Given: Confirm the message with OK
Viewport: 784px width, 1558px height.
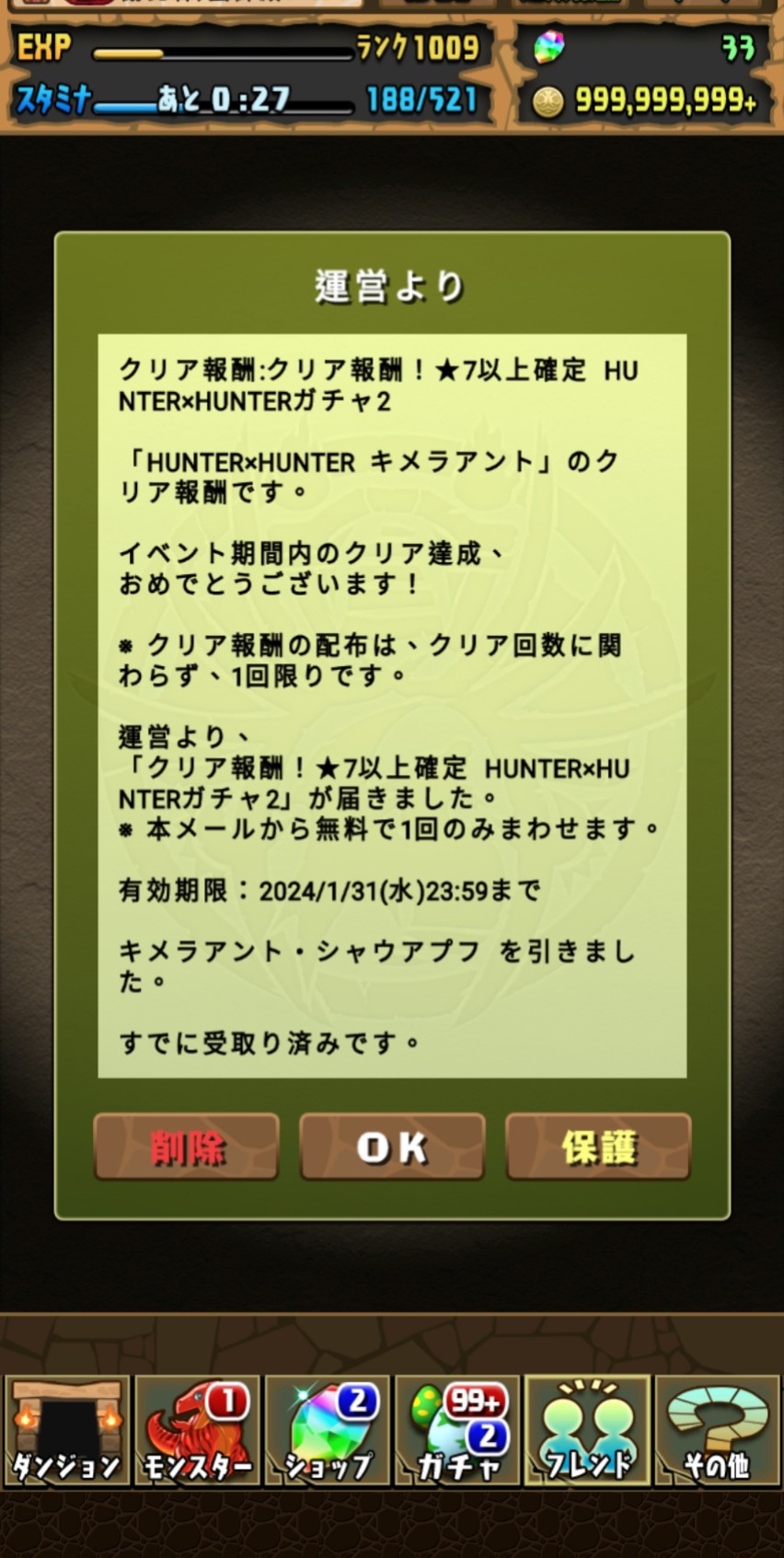Looking at the screenshot, I should coord(392,1147).
